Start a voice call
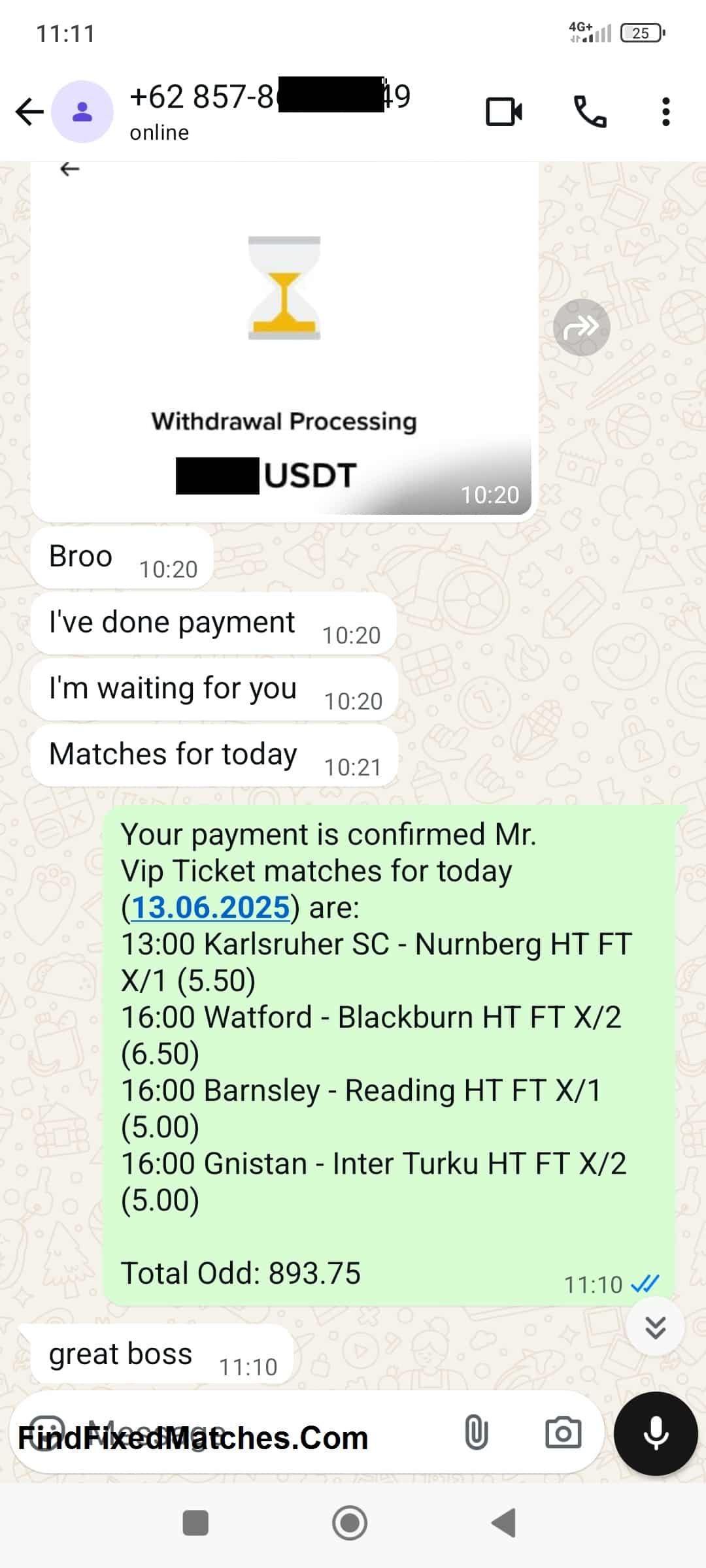 click(x=590, y=112)
